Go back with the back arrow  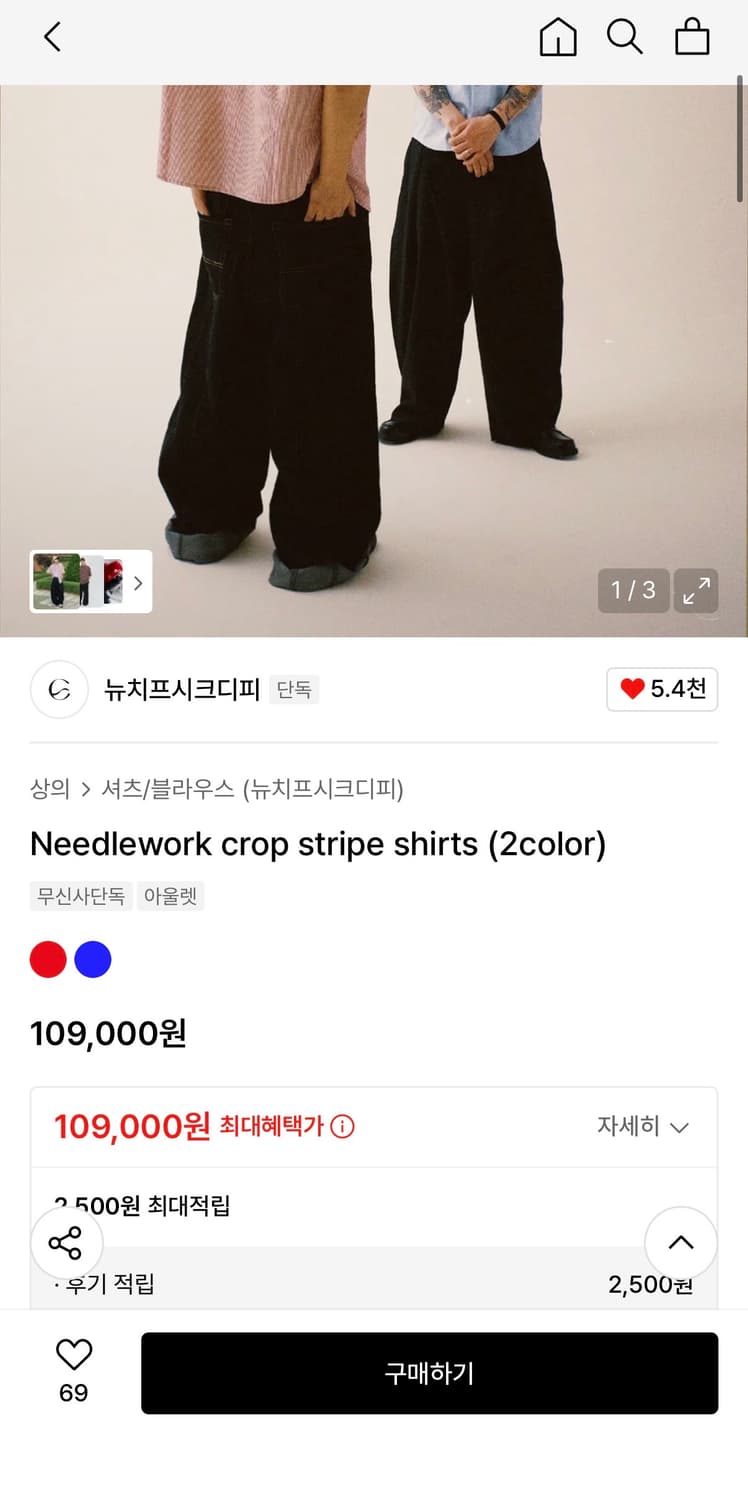(51, 36)
